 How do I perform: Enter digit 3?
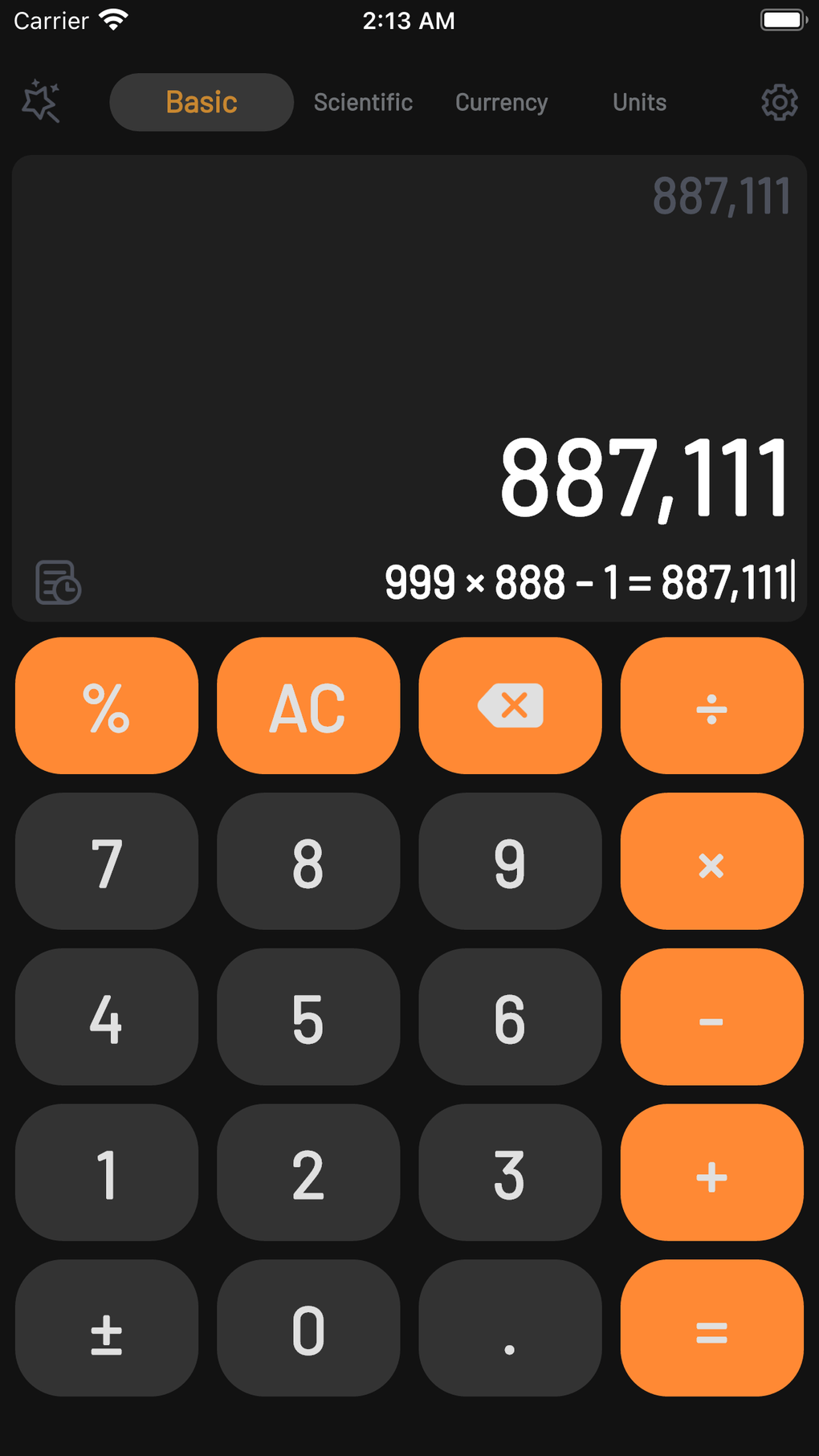[x=510, y=1173]
